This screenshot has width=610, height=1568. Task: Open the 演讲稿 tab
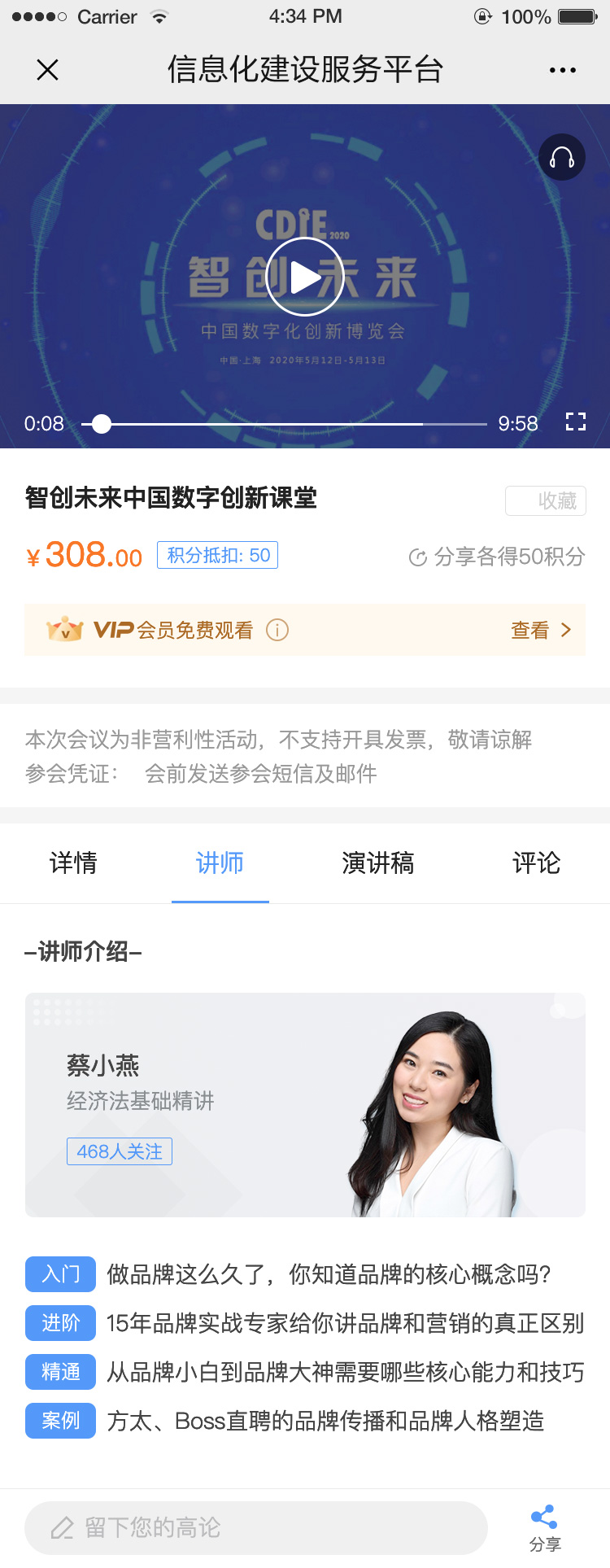(x=377, y=863)
